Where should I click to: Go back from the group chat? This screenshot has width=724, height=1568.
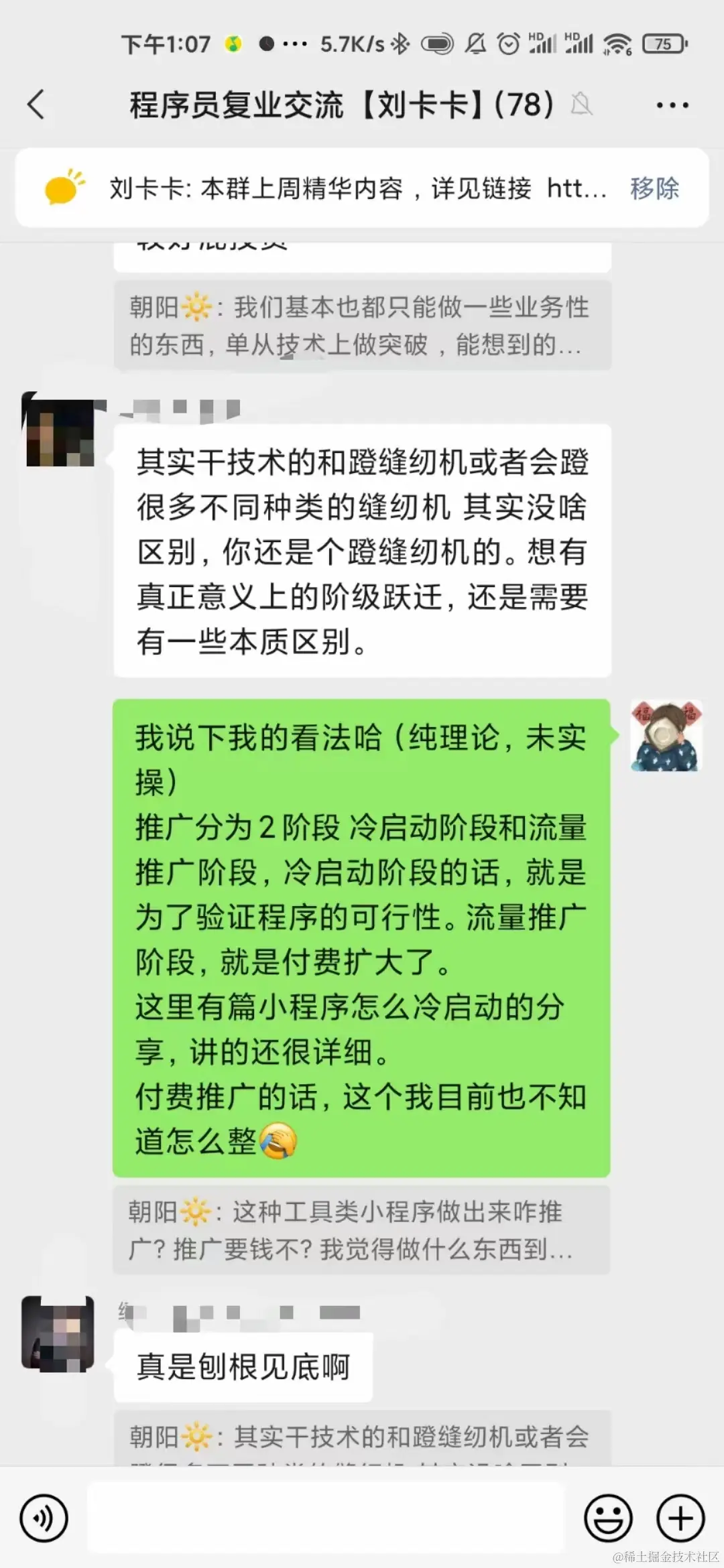pyautogui.click(x=36, y=105)
